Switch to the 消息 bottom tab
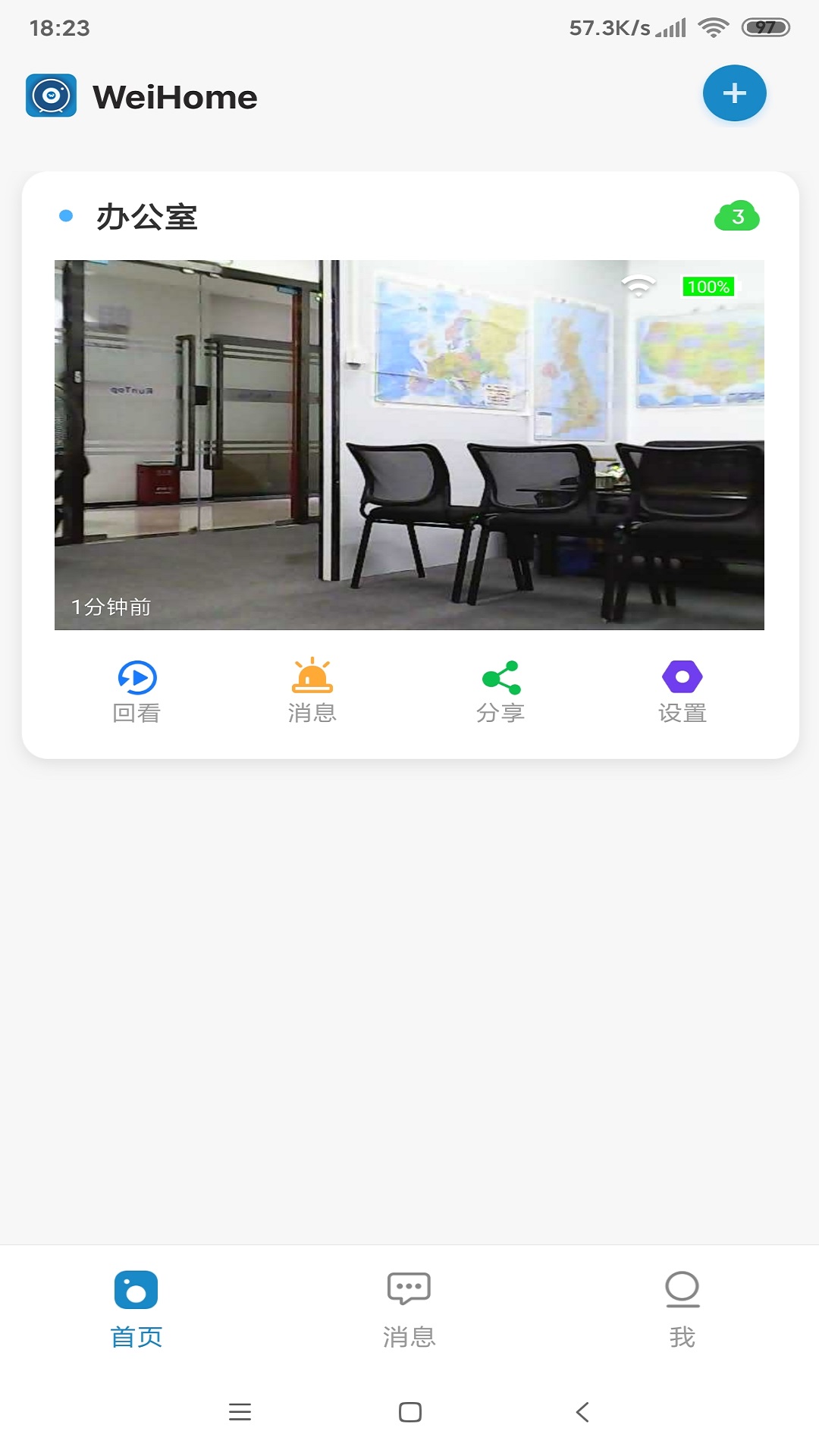The height and width of the screenshot is (1456, 819). pyautogui.click(x=409, y=1310)
